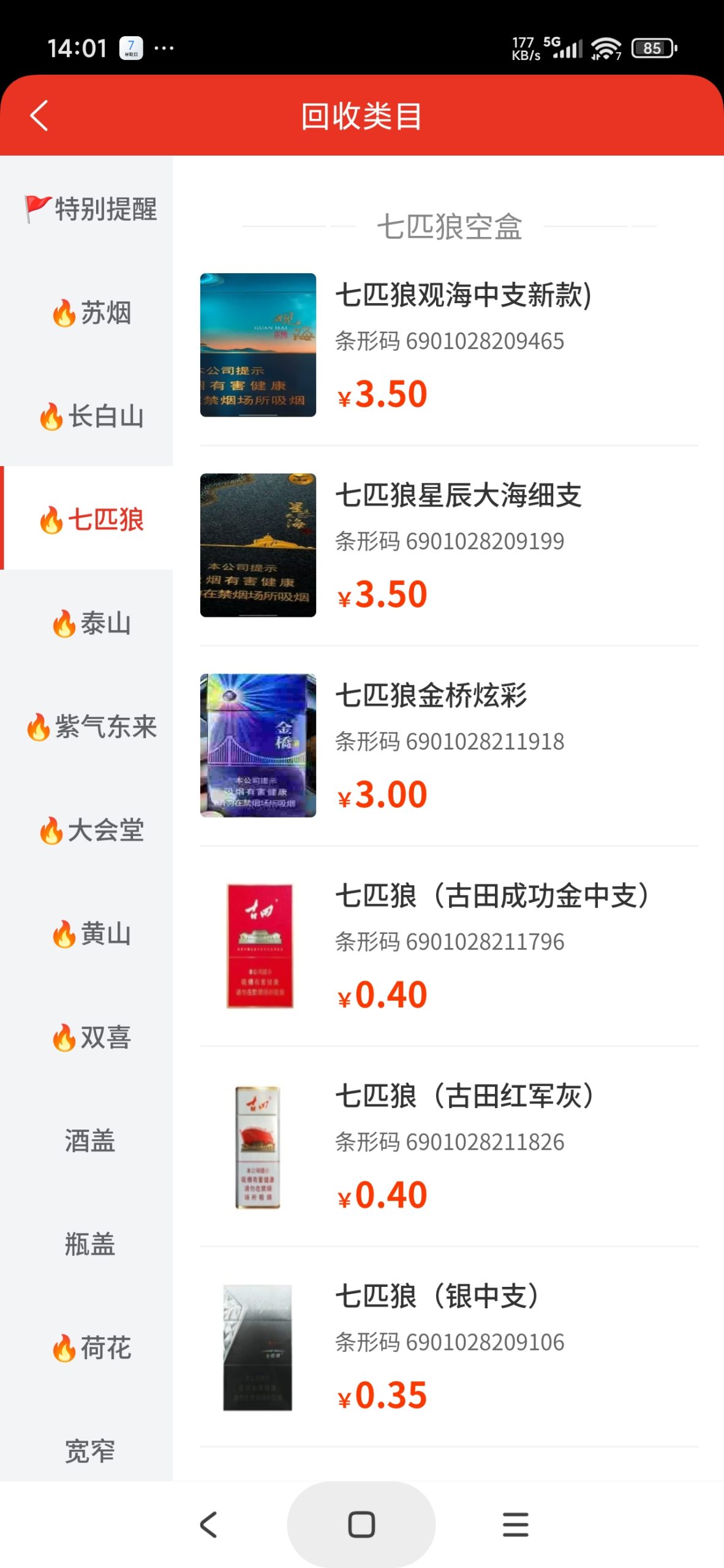View 七匹狼金桥炫彩 item details

click(431, 695)
